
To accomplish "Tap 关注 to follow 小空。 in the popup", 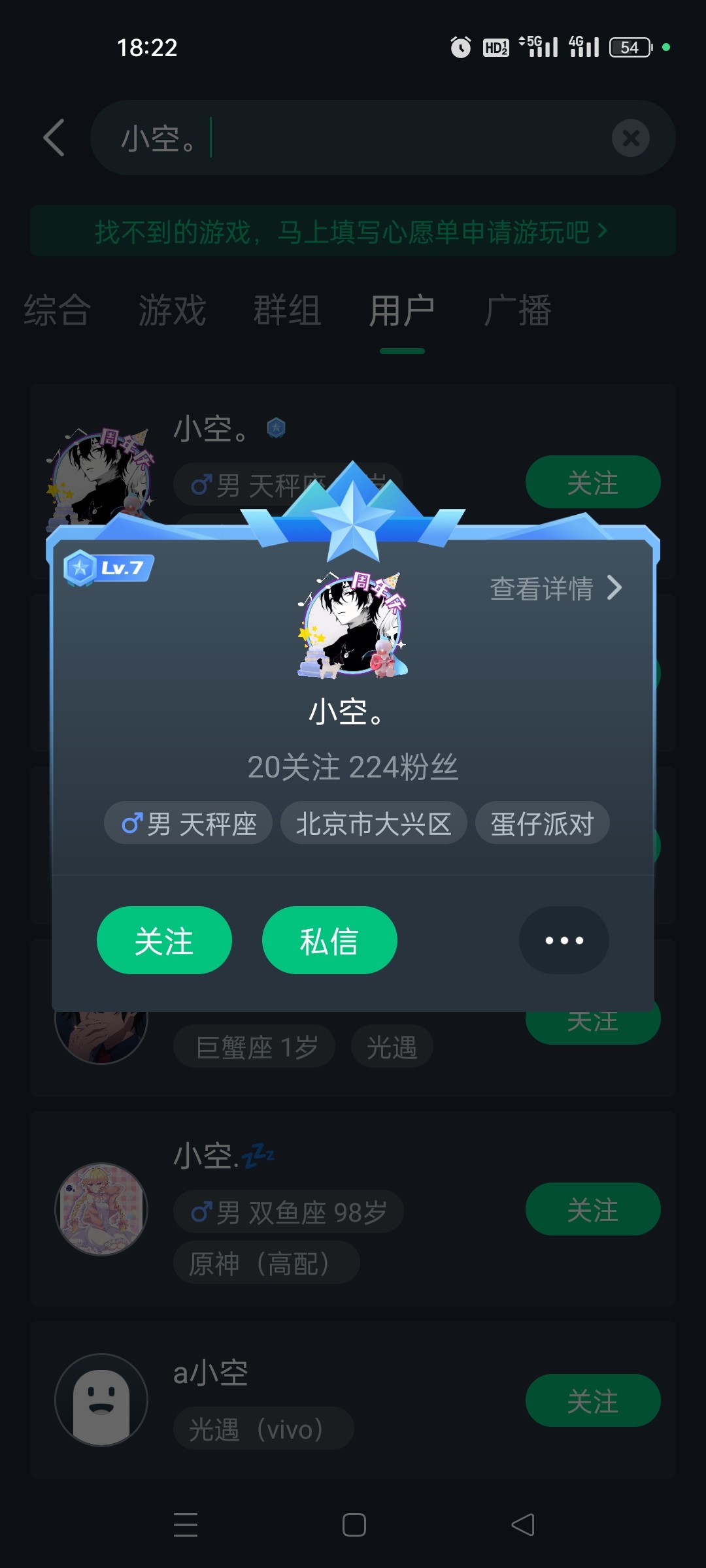I will [x=164, y=940].
